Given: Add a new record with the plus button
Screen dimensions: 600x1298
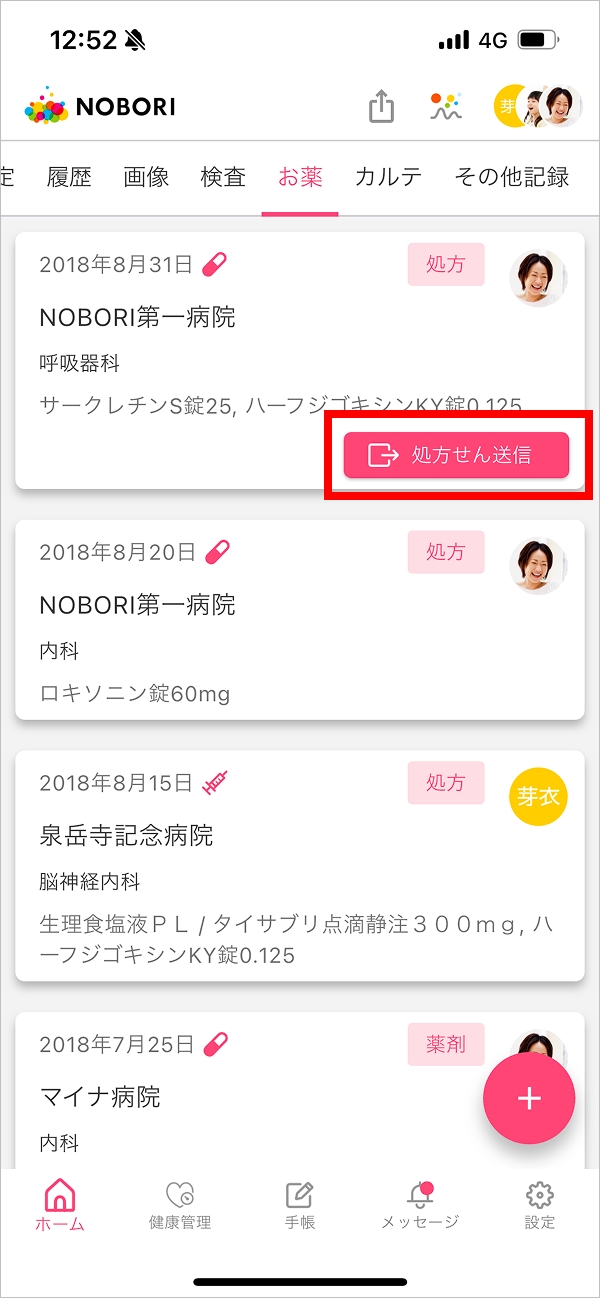Looking at the screenshot, I should (x=528, y=1098).
